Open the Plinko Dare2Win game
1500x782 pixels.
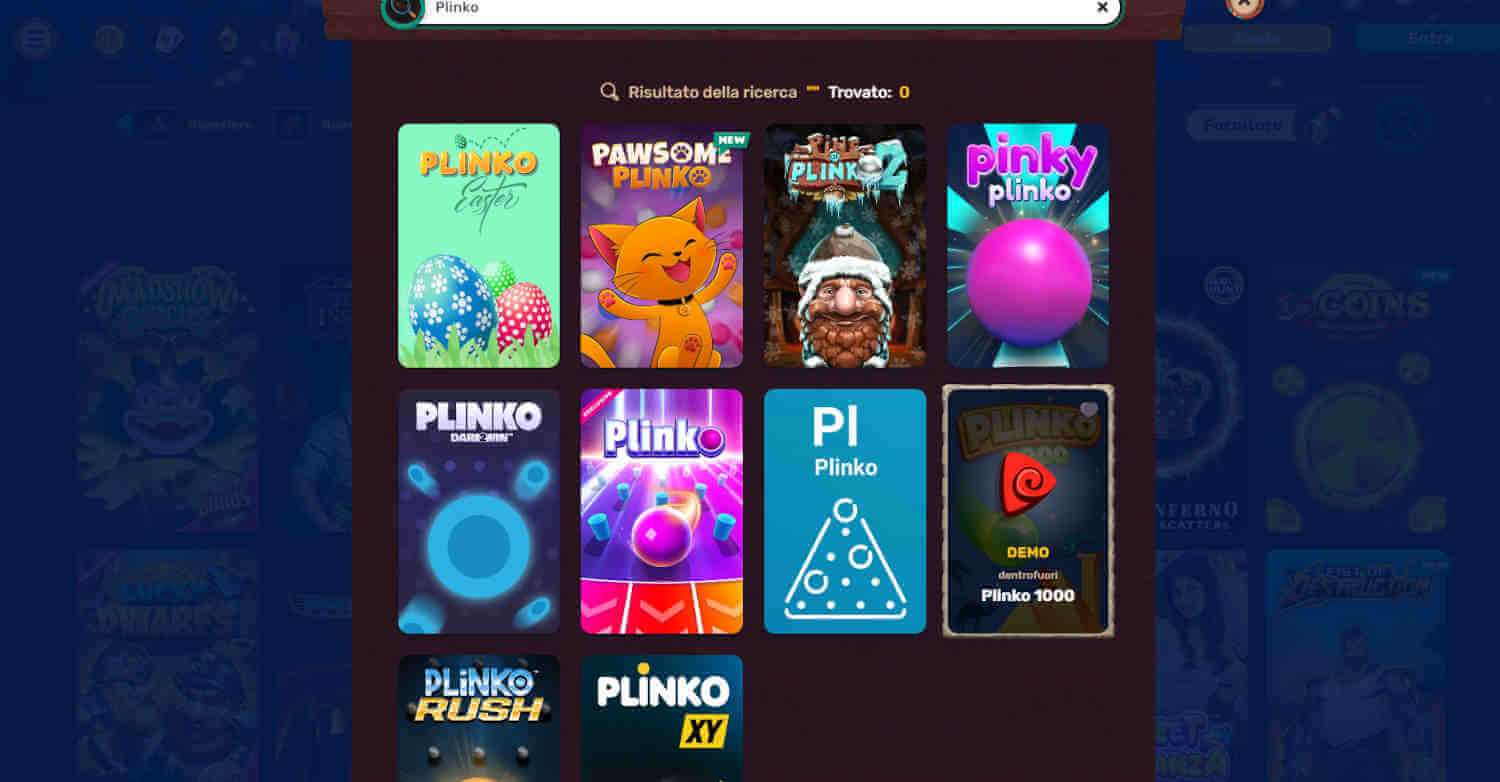479,511
